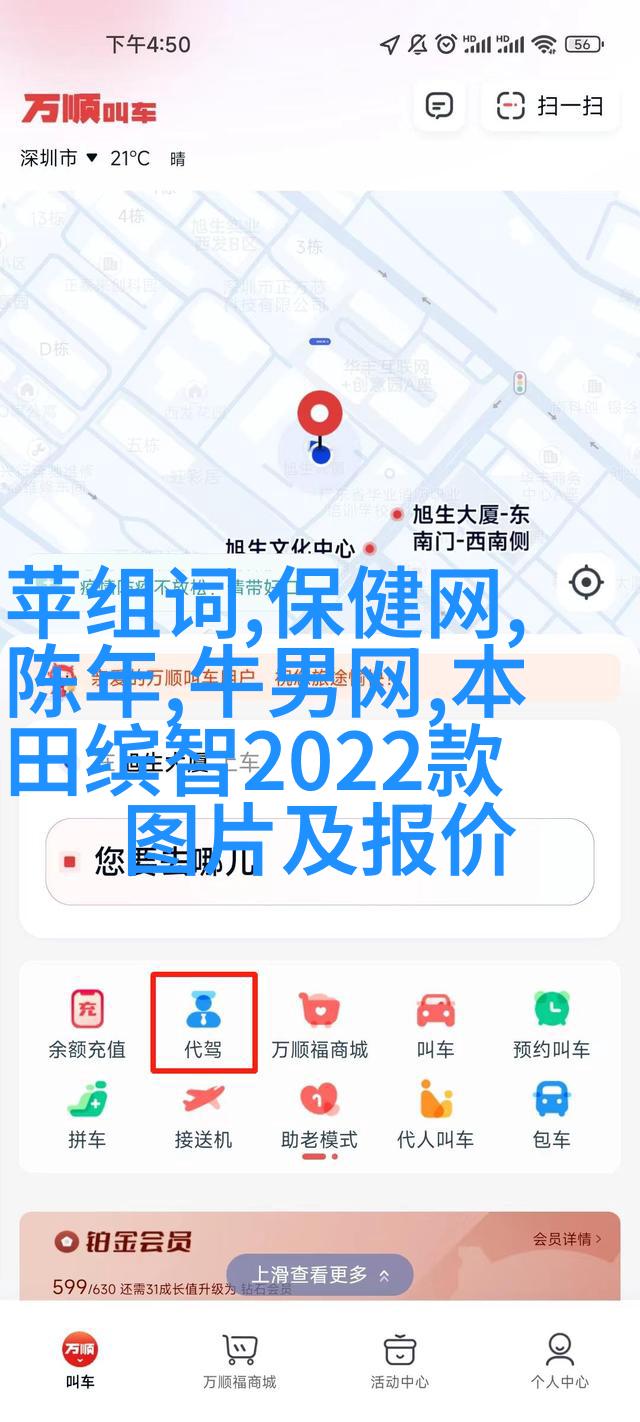The width and height of the screenshot is (640, 1422).
Task: Open the messages icon in the header
Action: point(439,106)
